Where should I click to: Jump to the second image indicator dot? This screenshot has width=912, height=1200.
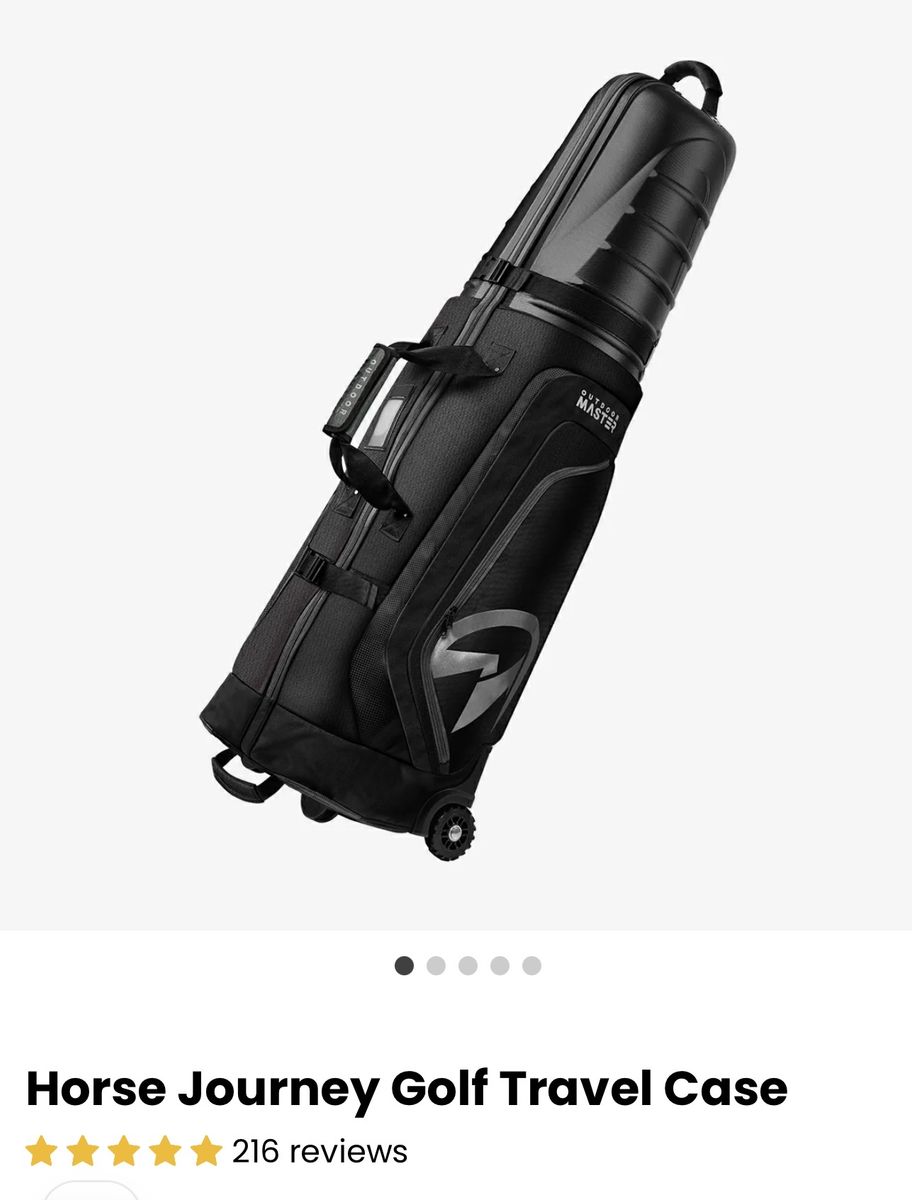click(436, 965)
